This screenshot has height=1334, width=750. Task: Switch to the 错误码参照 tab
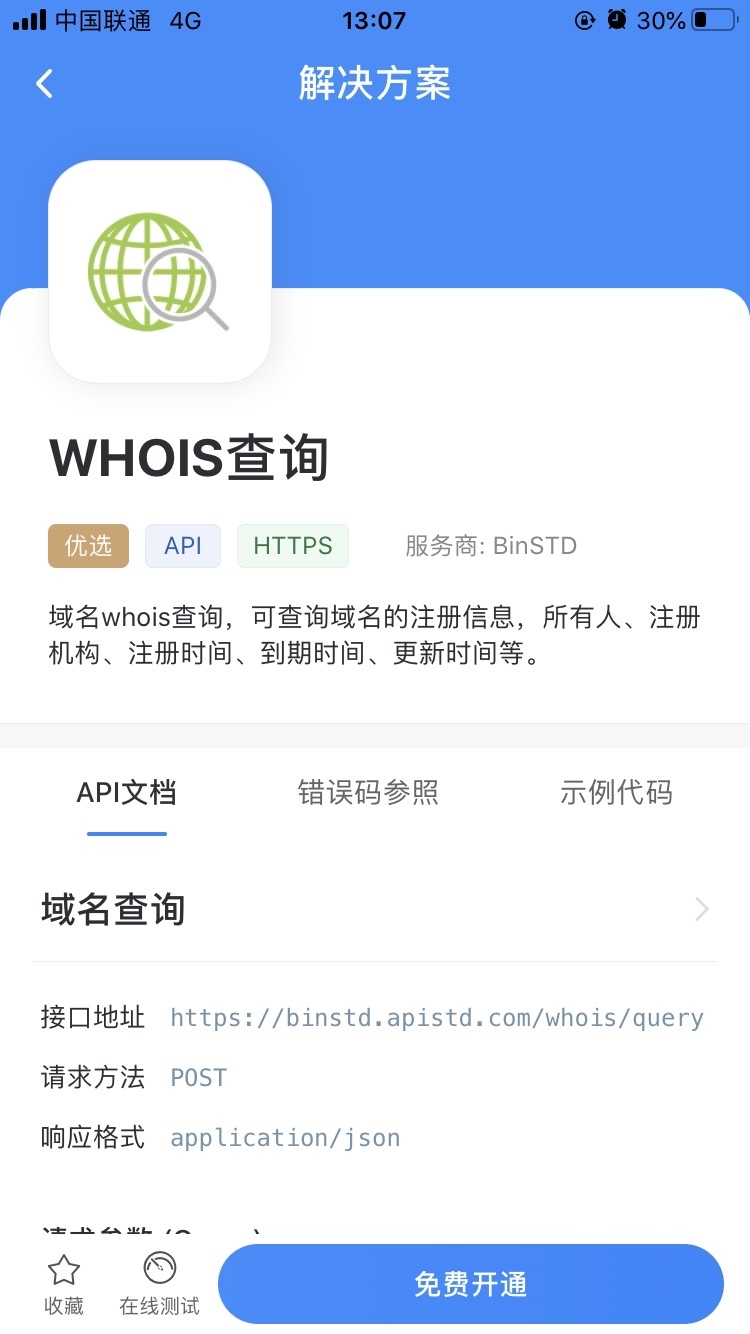368,793
